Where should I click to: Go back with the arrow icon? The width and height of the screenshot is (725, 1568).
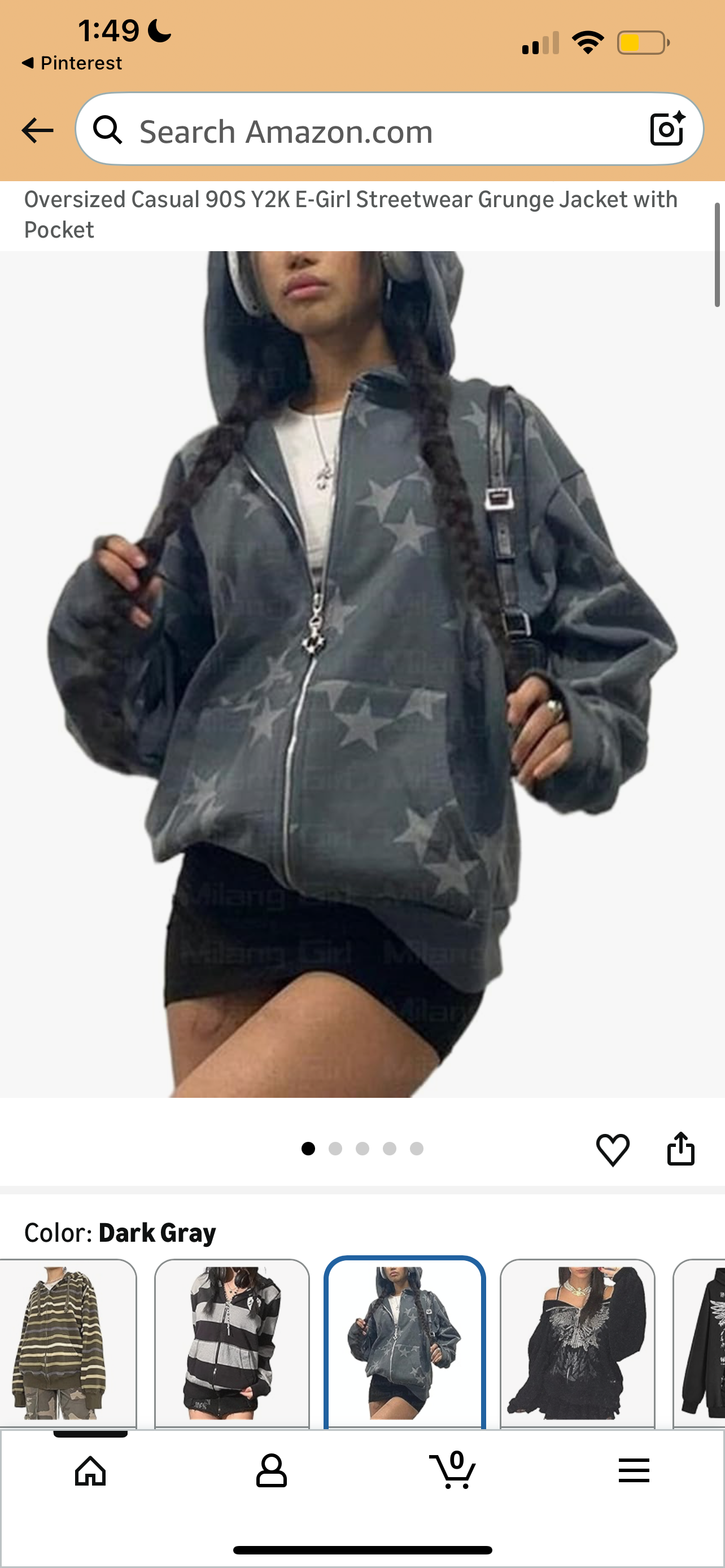tap(37, 130)
